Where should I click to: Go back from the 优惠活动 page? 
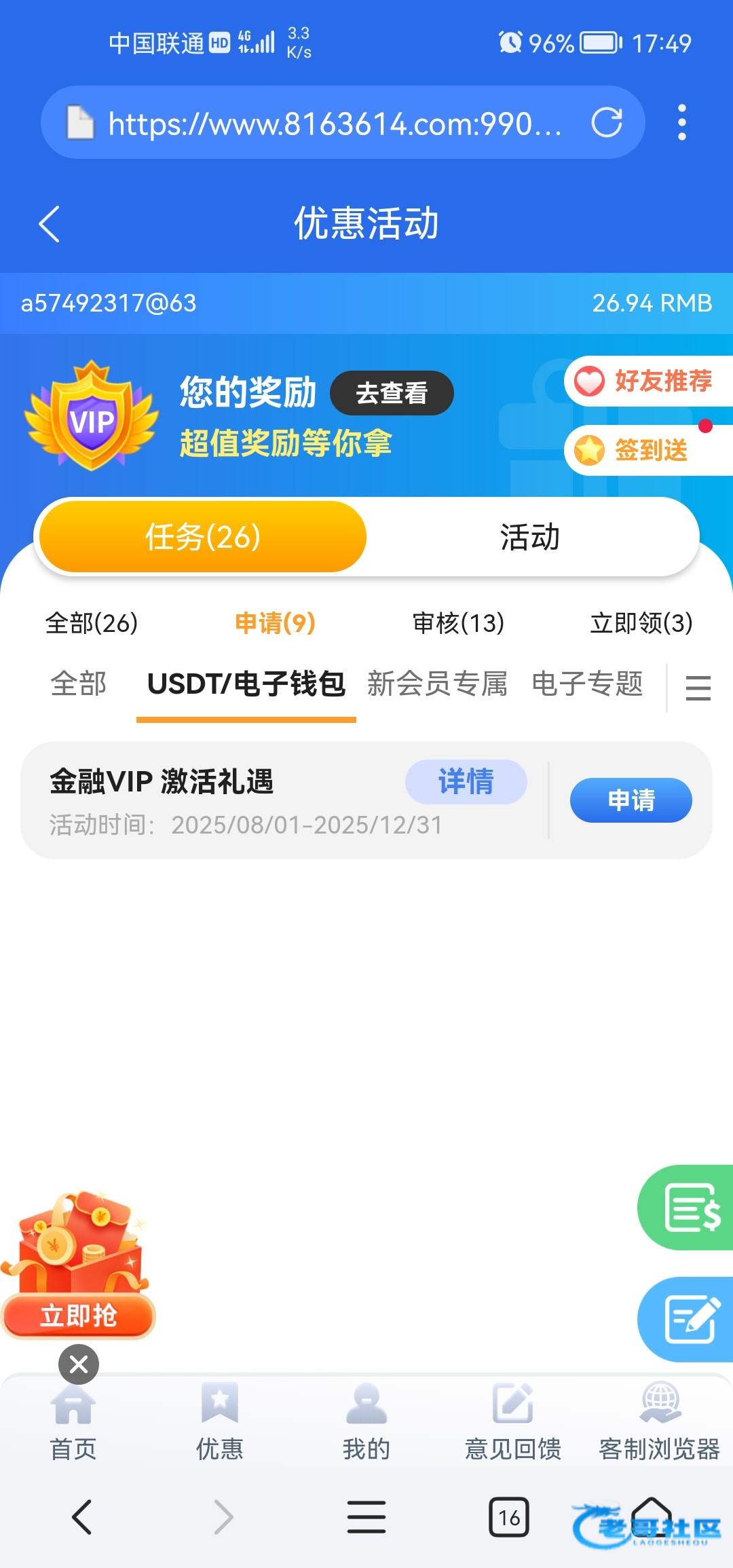coord(49,224)
